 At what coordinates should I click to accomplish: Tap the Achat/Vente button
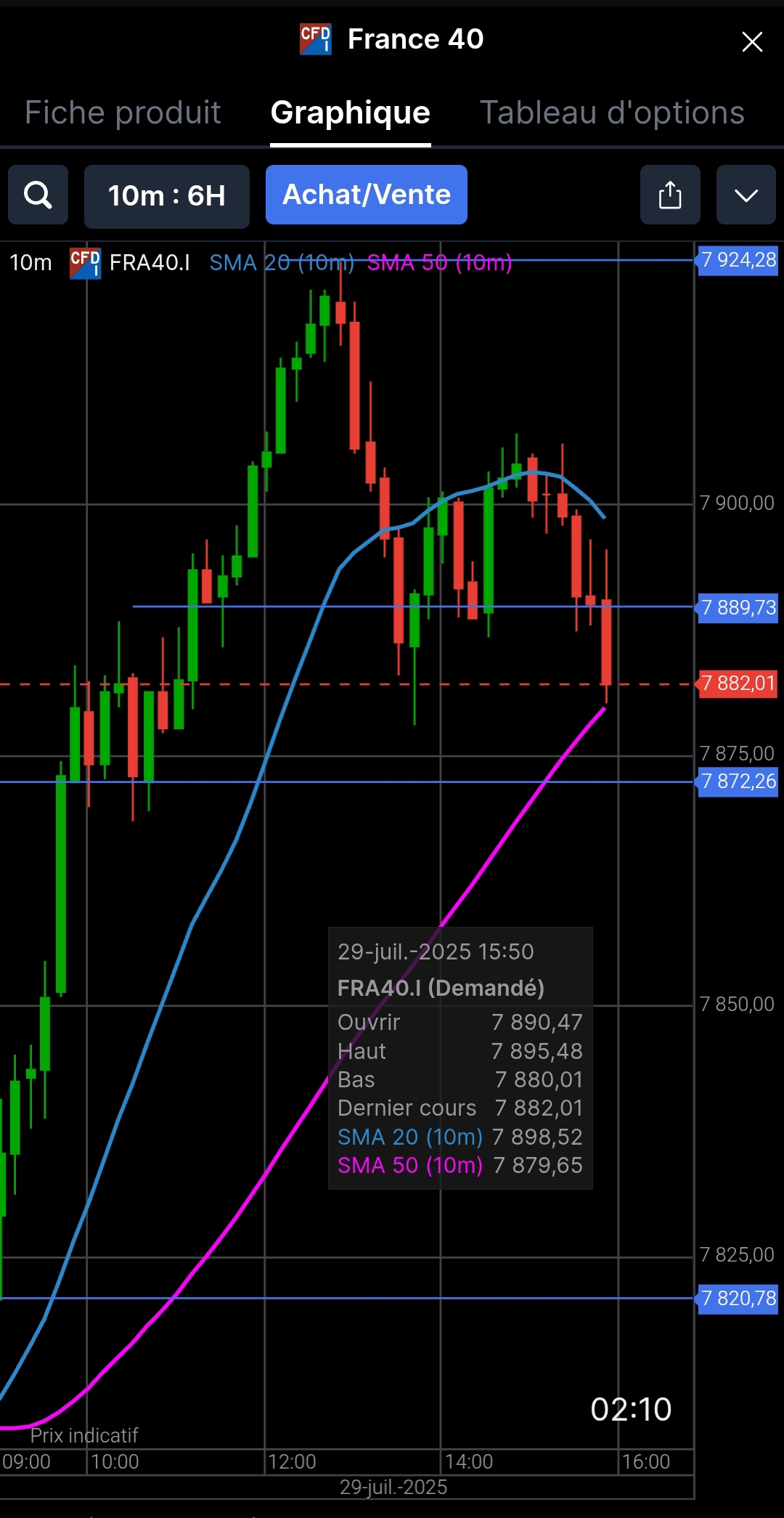point(366,195)
